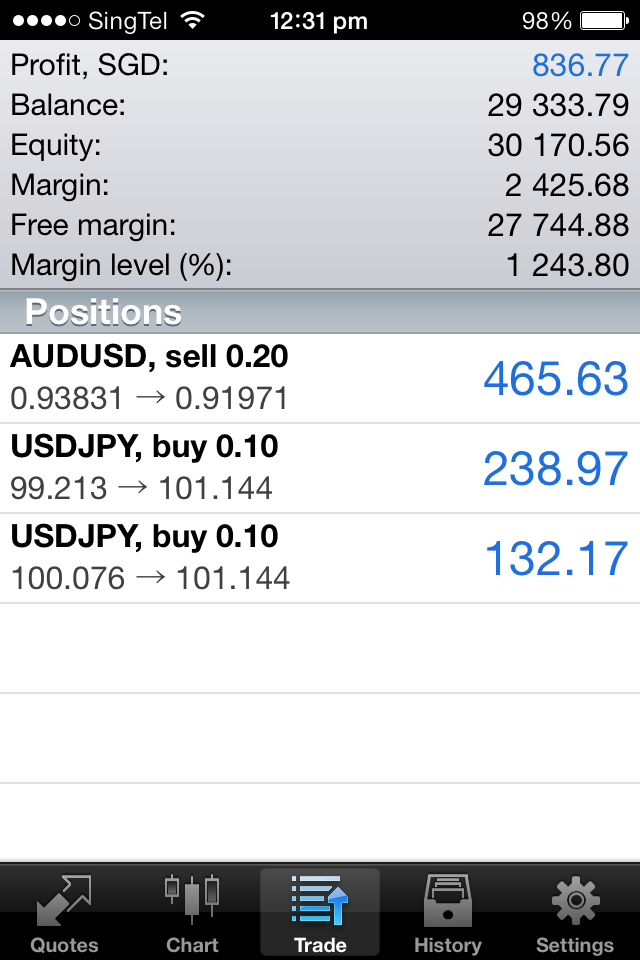Select the Trade tab
Image resolution: width=640 pixels, height=960 pixels.
pos(320,912)
